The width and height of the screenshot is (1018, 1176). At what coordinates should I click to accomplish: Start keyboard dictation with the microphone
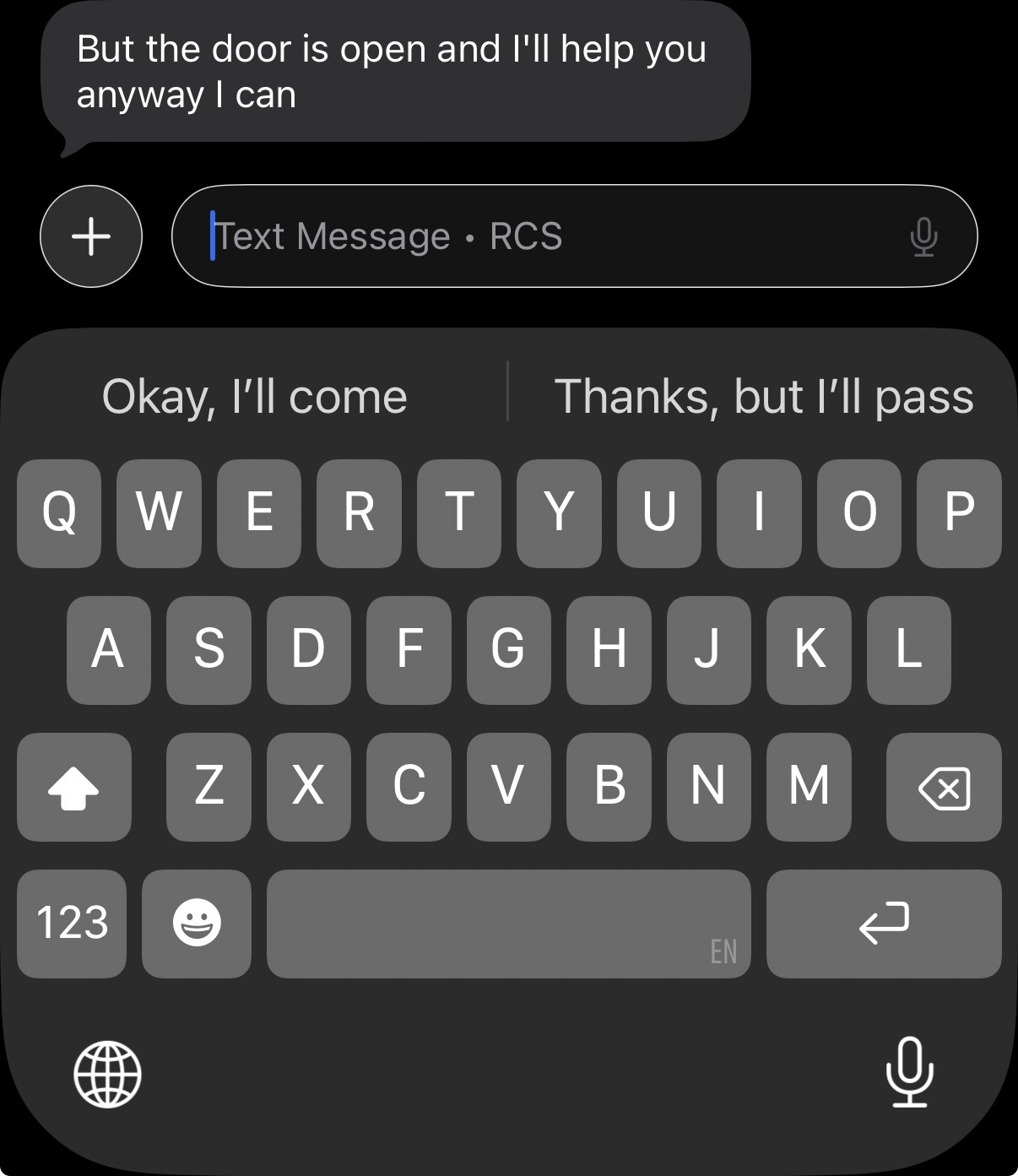pos(909,1071)
